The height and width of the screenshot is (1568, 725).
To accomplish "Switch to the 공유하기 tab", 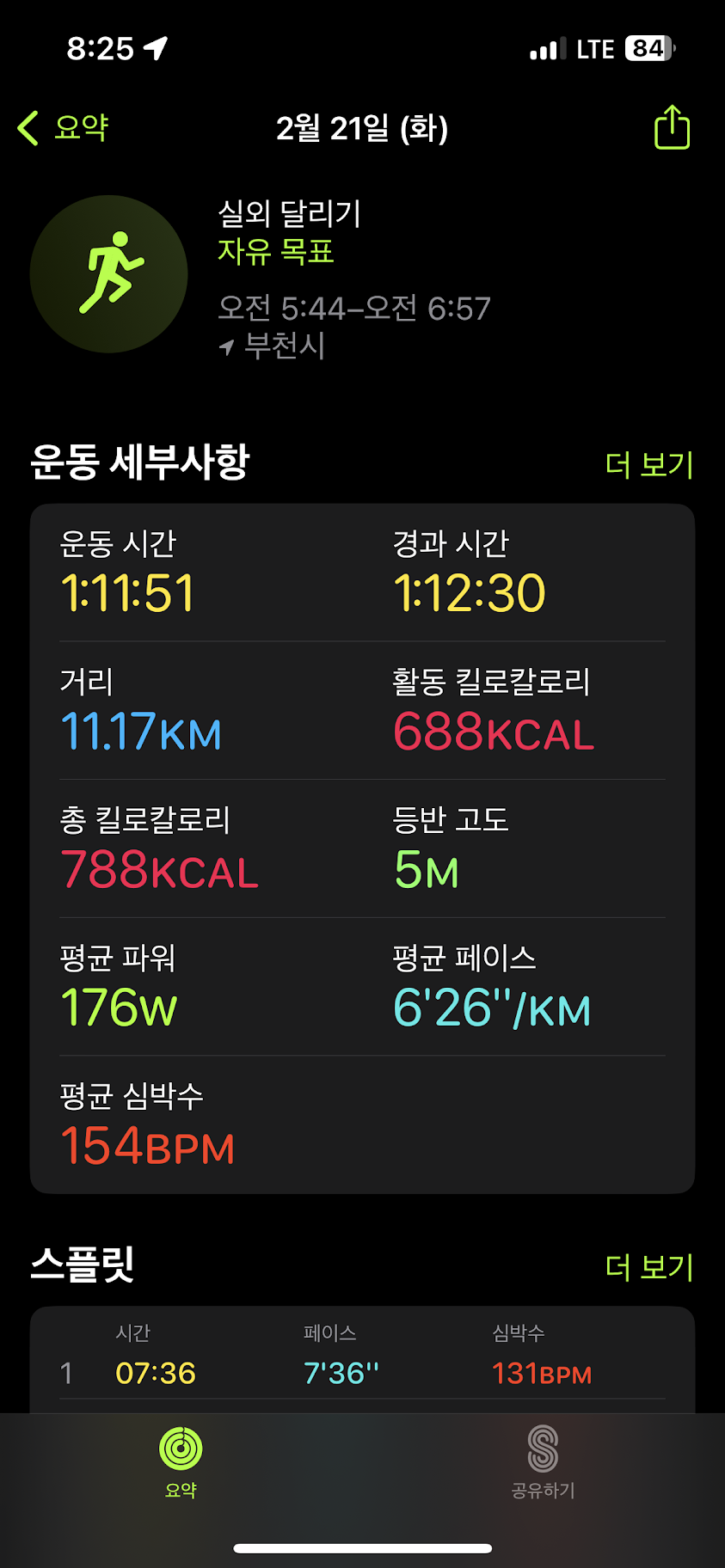I will [x=543, y=1461].
